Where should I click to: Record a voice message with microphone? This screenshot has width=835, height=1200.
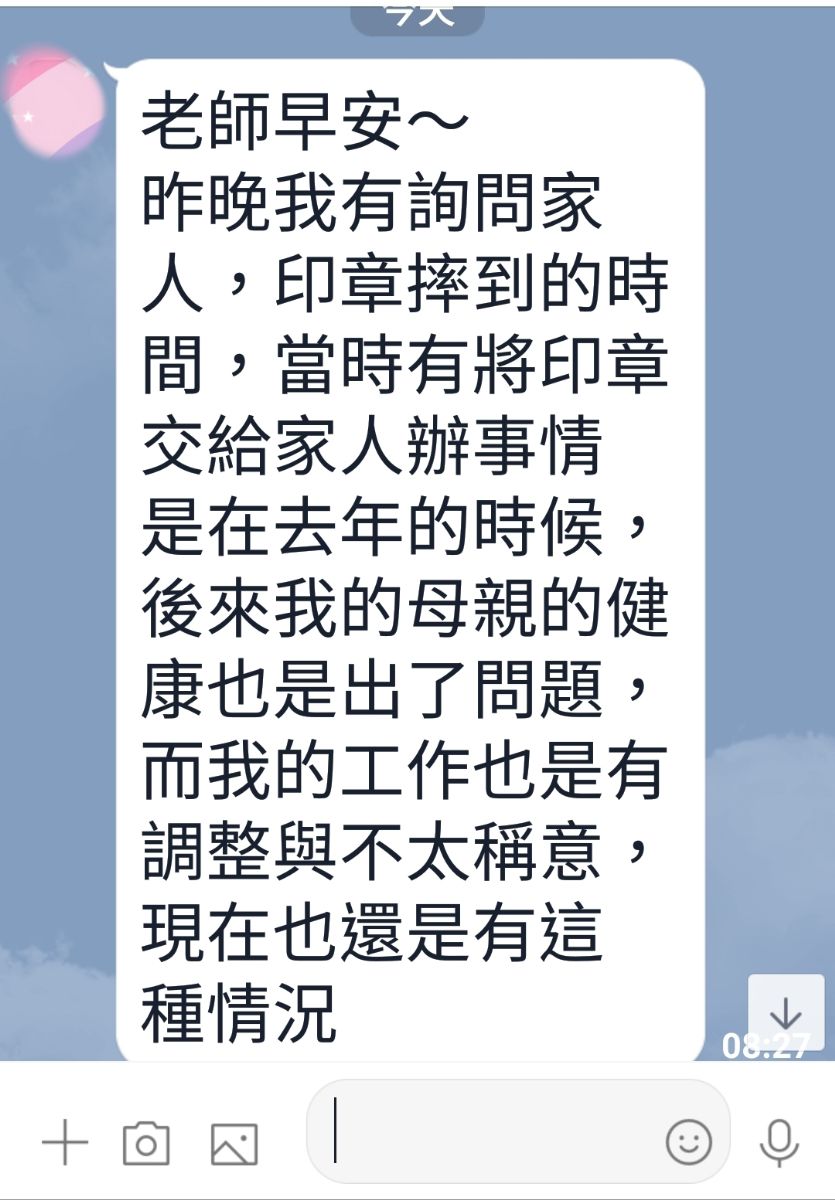780,1143
